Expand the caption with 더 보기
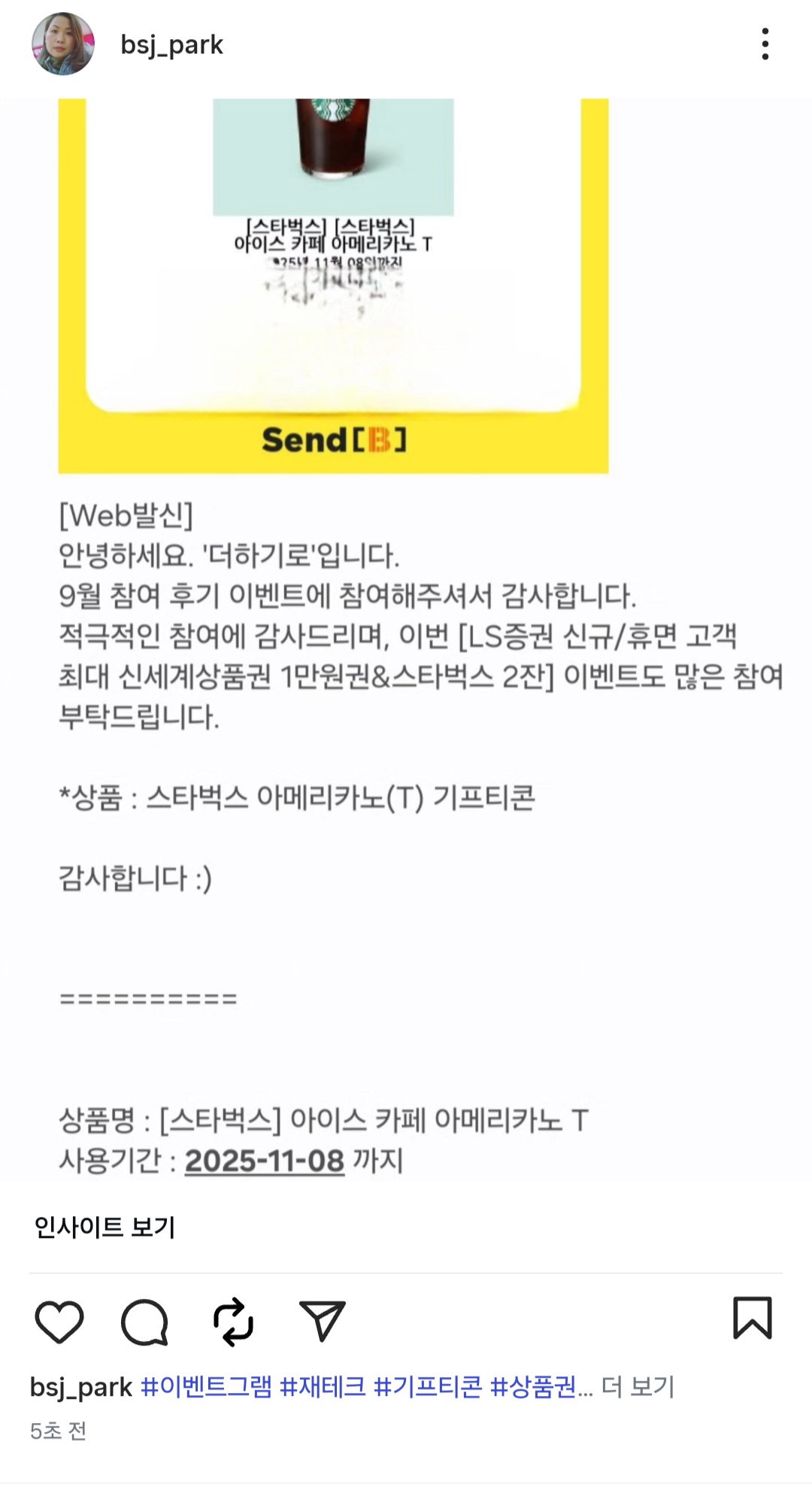Image resolution: width=812 pixels, height=1487 pixels. coord(638,1386)
